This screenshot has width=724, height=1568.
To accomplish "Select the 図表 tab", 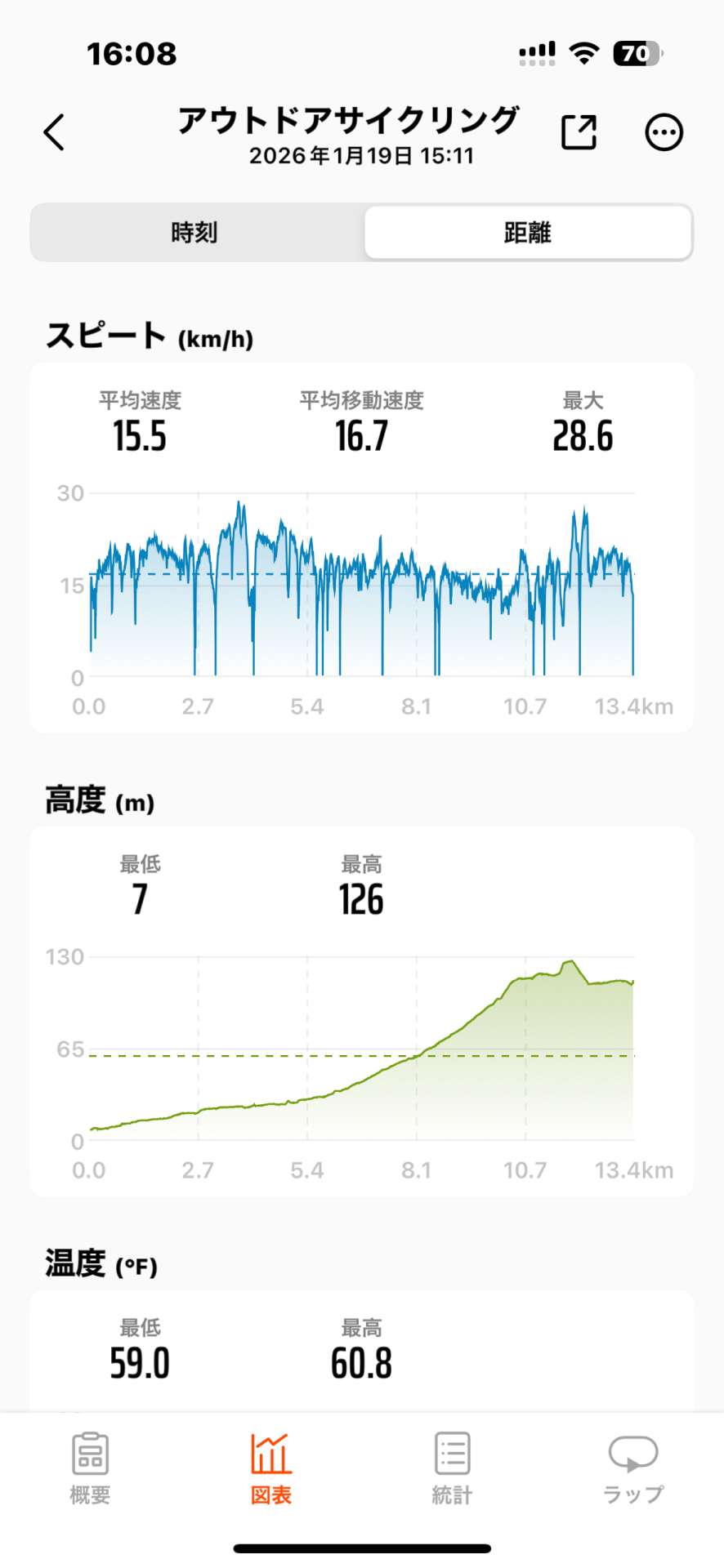I will [x=271, y=1467].
